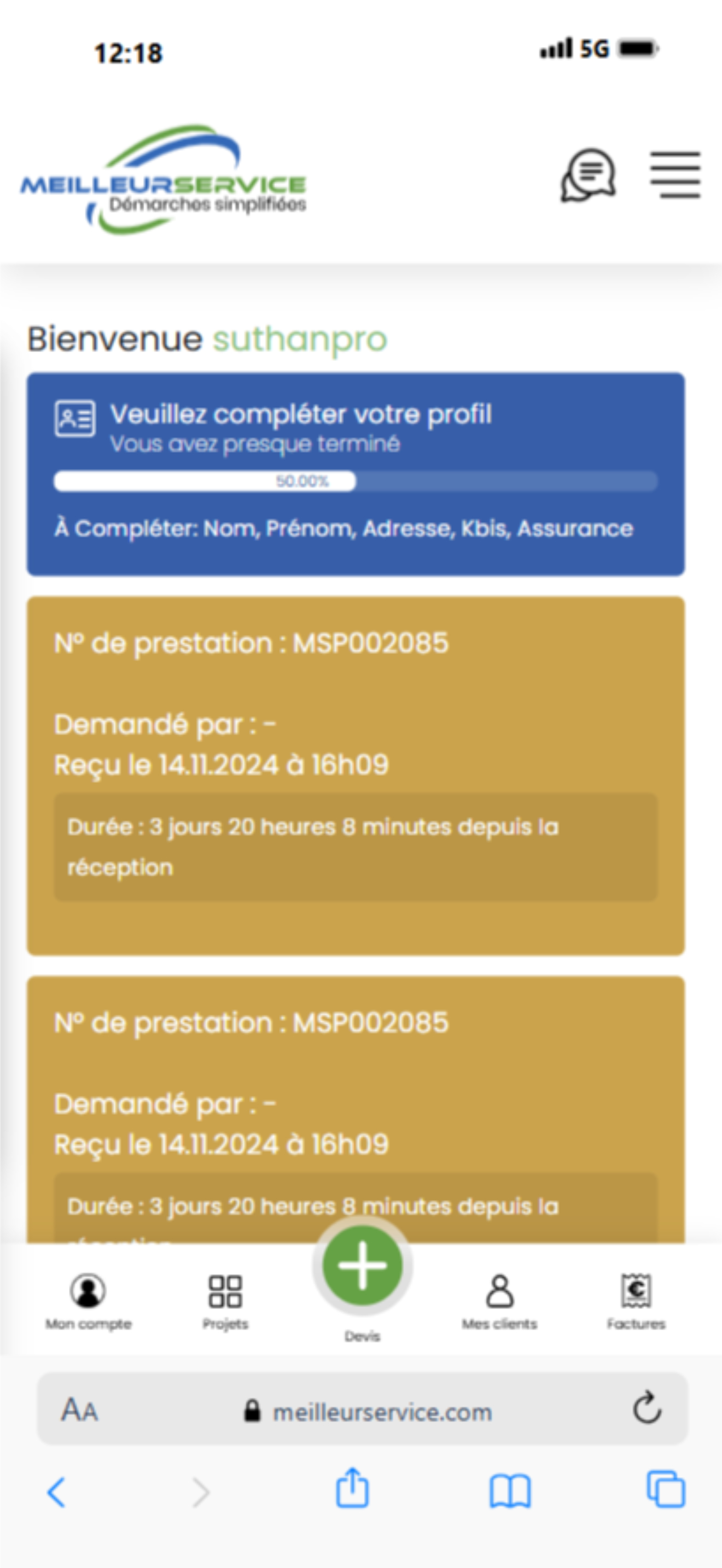Tap the profile card icon in blue banner
Screen dimensions: 722x1568
coord(75,418)
